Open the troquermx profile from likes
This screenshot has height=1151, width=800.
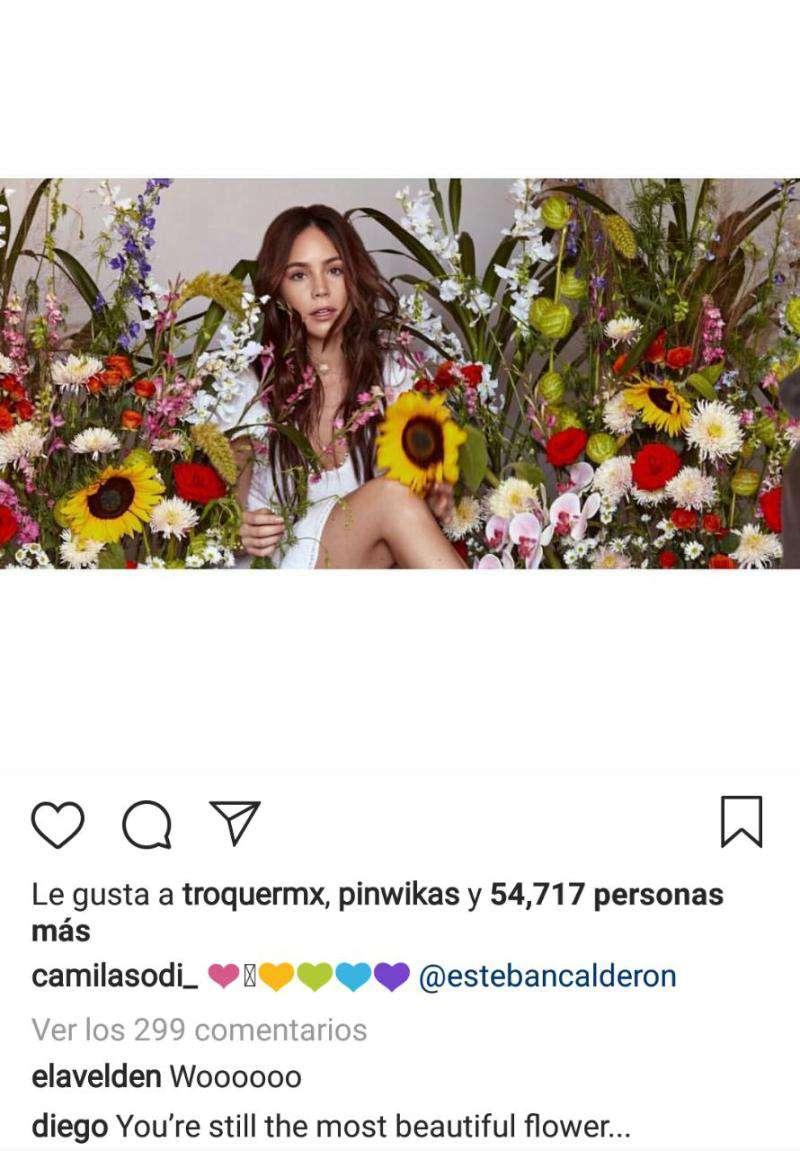click(x=254, y=894)
